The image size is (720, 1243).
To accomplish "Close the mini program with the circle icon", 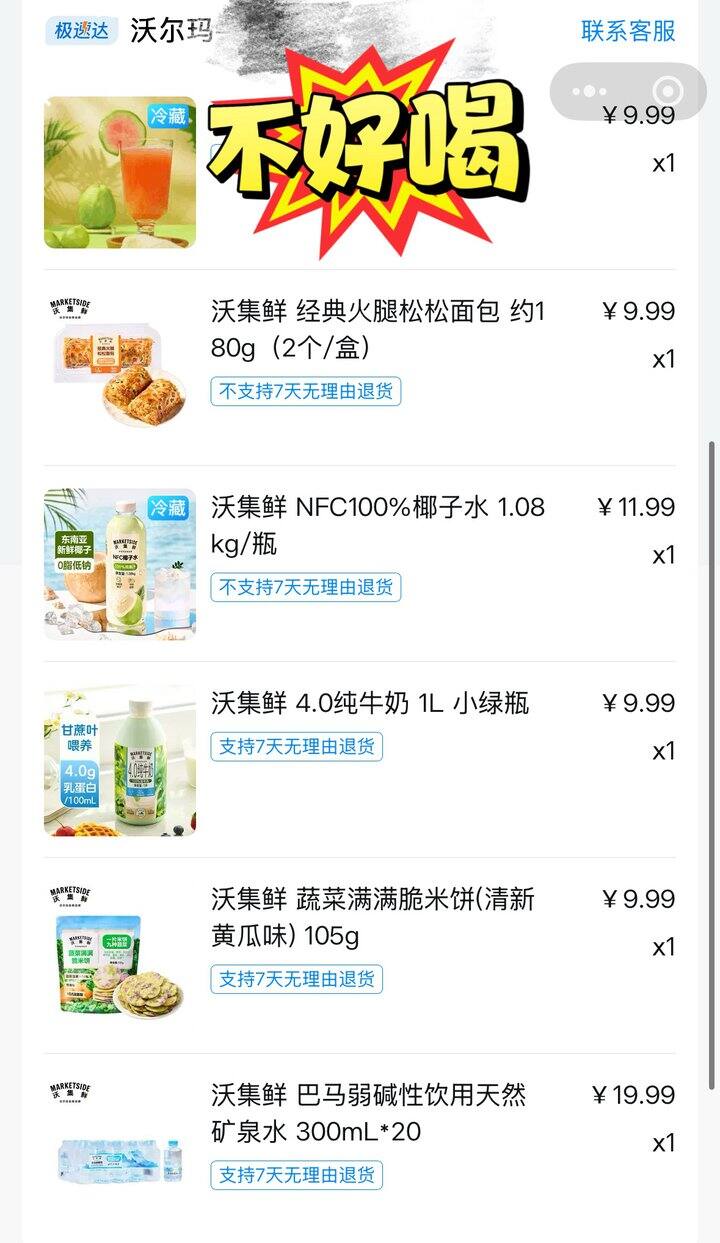I will coord(667,92).
